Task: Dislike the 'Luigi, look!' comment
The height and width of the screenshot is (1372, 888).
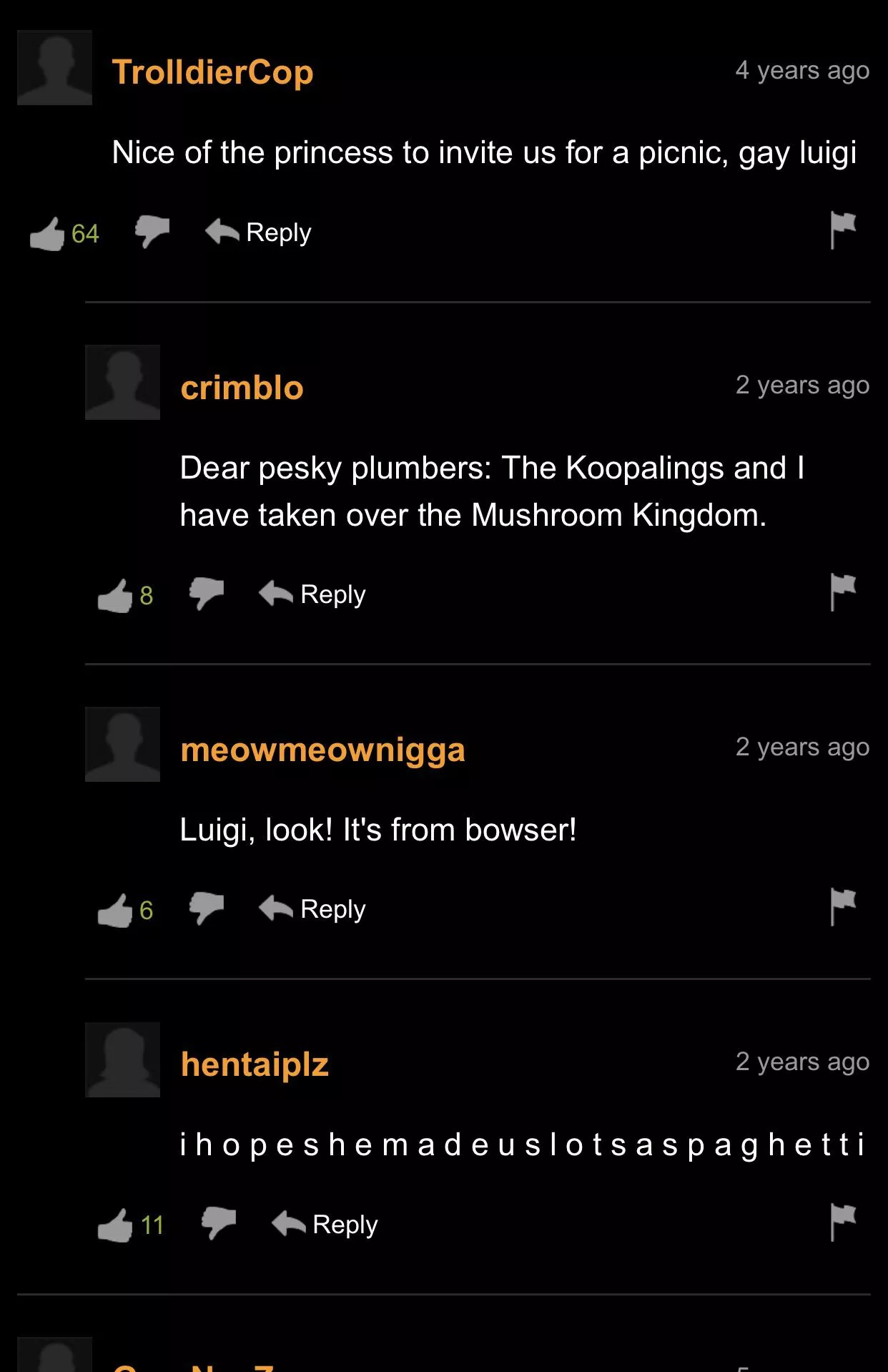Action: (207, 908)
